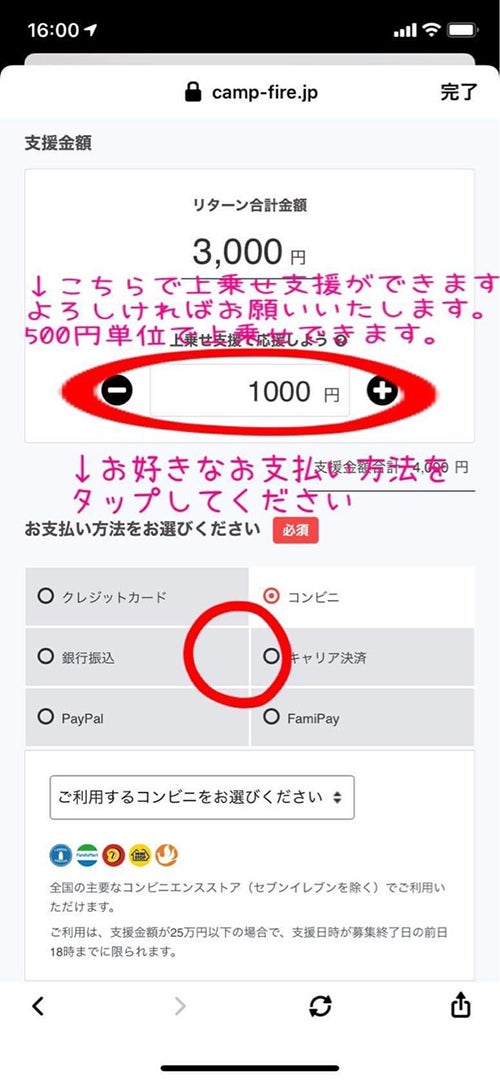Go back with the browser back arrow
Image resolution: width=500 pixels, height=1081 pixels.
point(38,1007)
